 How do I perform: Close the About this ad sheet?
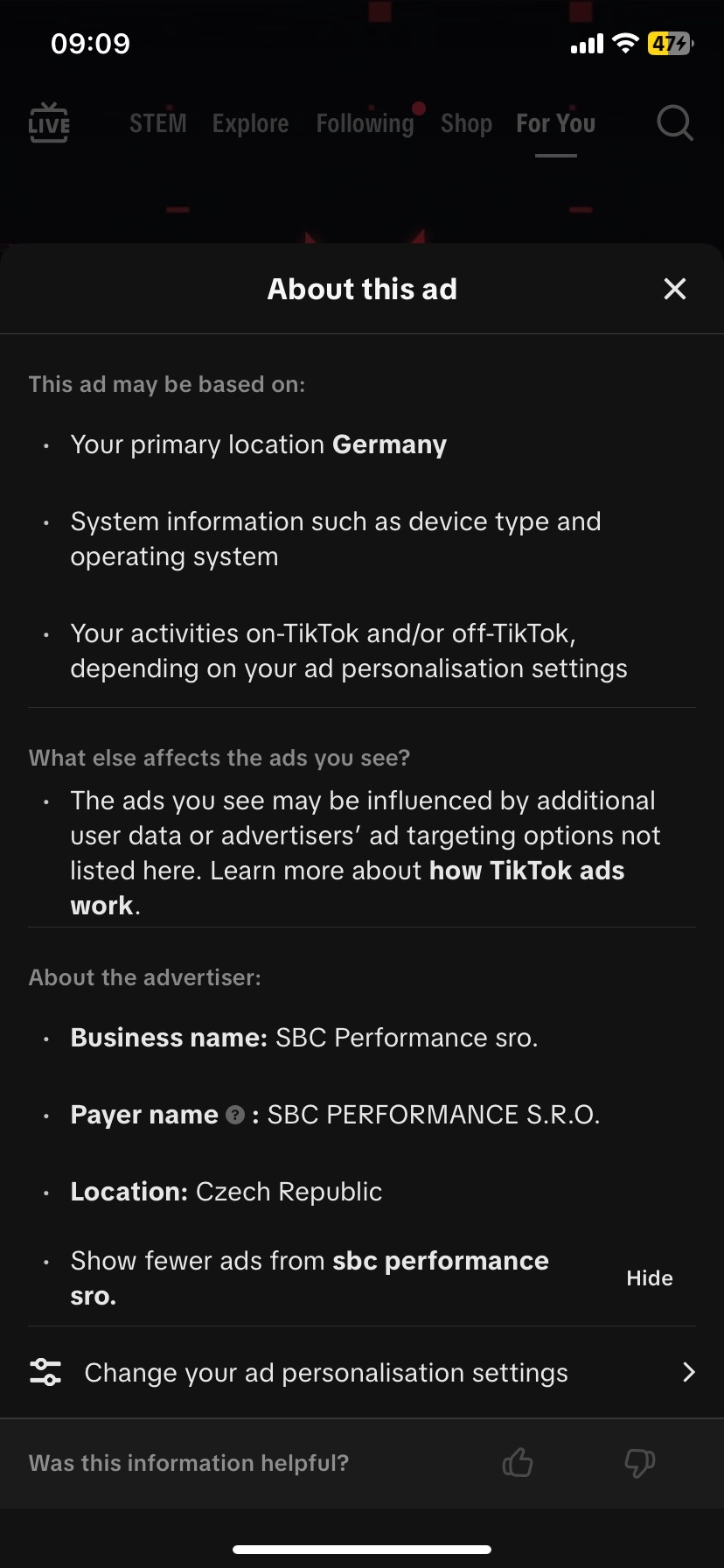(674, 289)
